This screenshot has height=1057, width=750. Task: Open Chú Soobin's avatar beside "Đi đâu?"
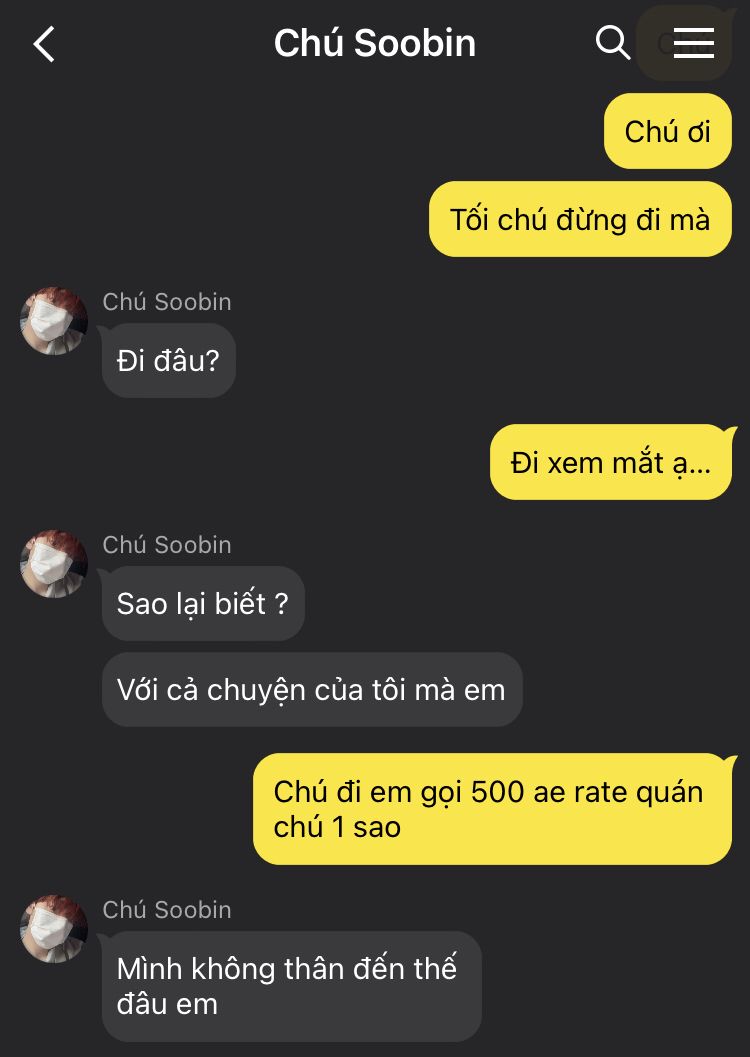point(54,321)
